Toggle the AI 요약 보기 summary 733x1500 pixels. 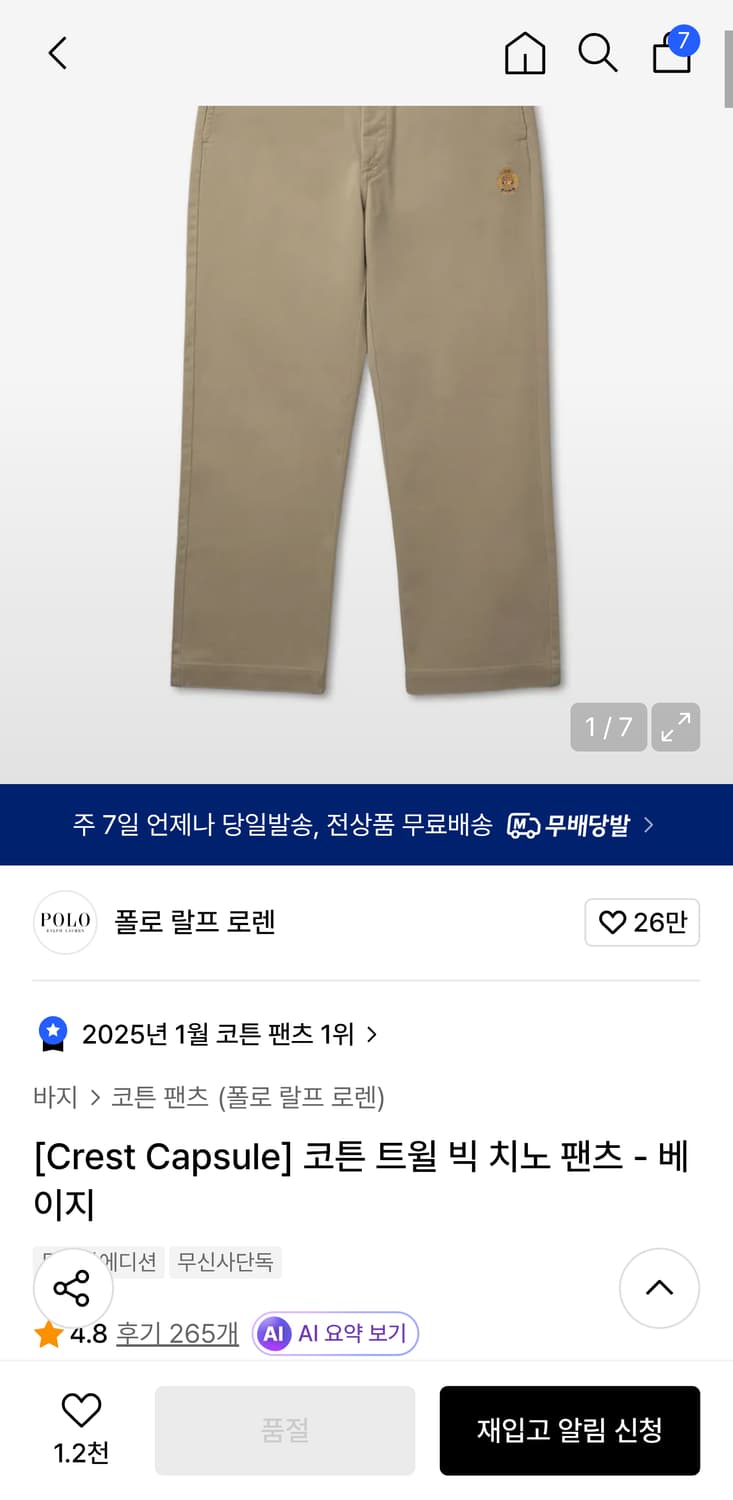[x=335, y=1333]
